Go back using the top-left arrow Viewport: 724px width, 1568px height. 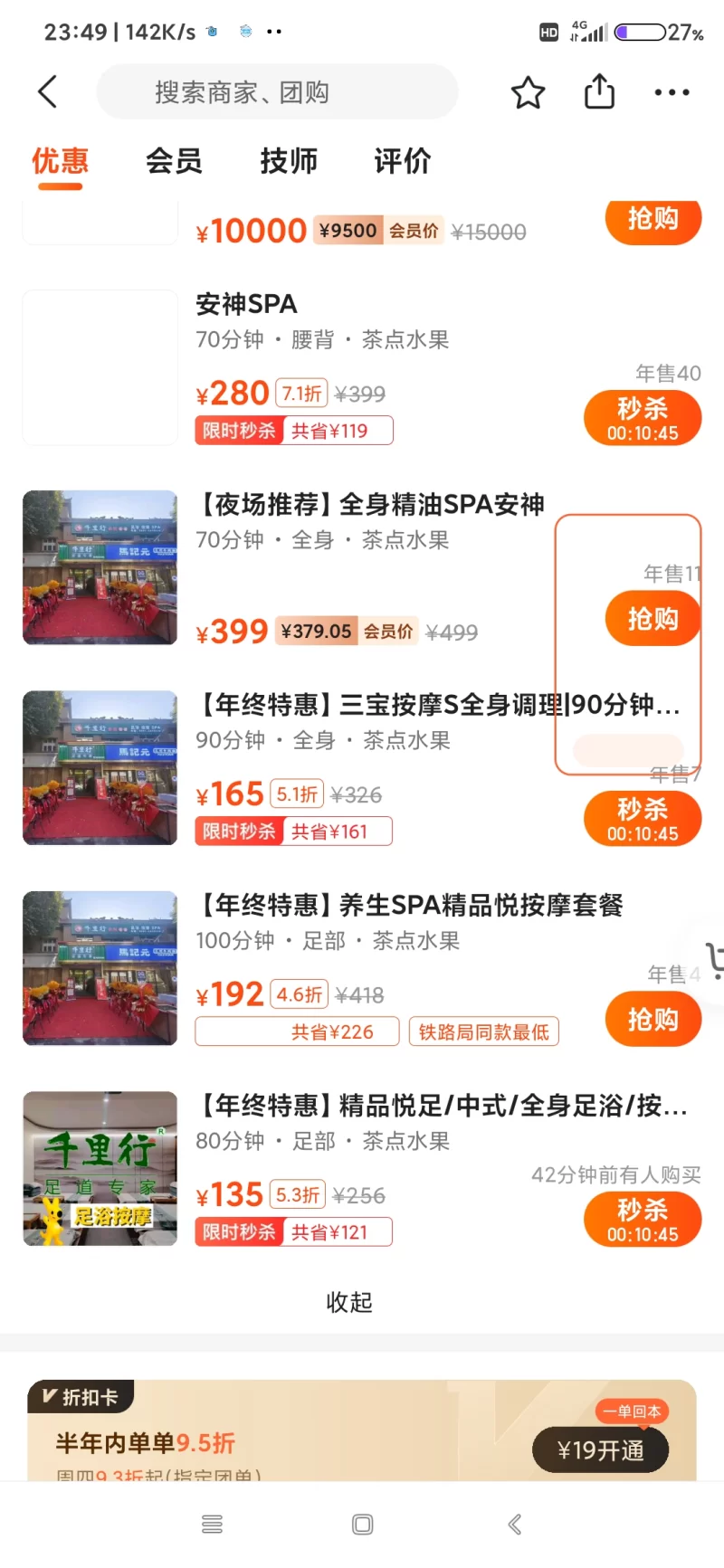tap(48, 91)
